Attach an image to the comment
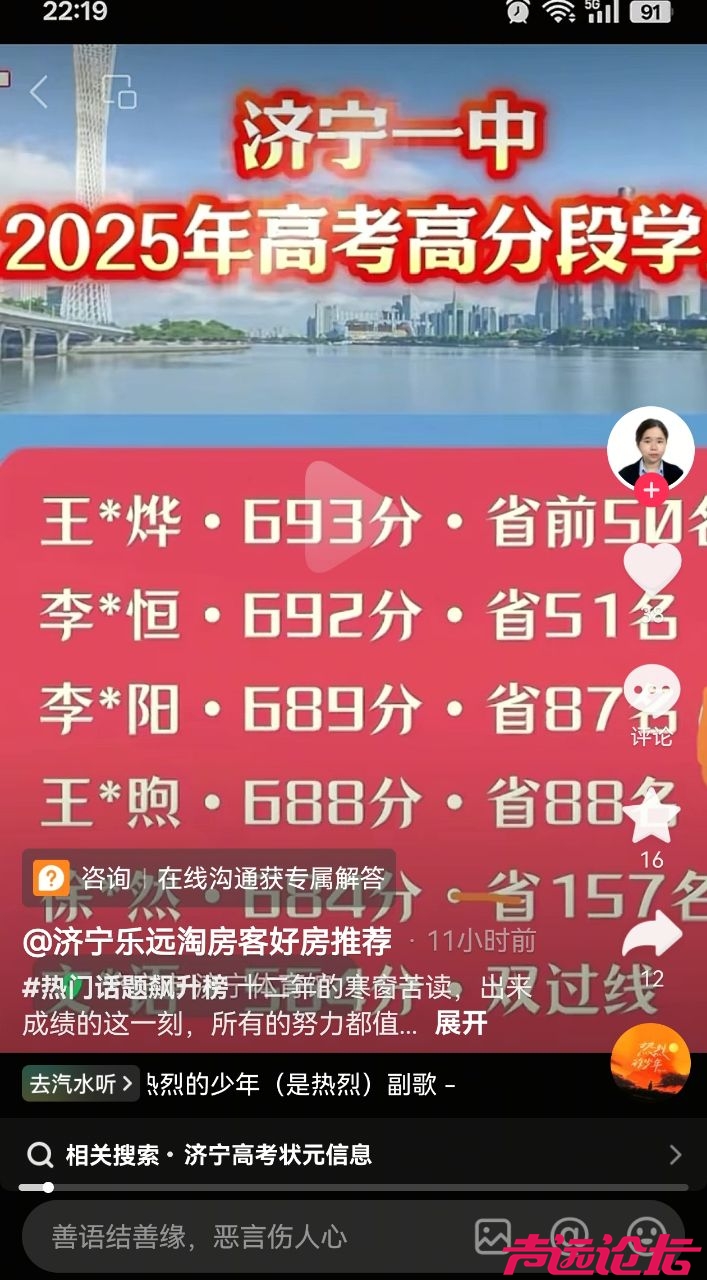The image size is (707, 1280). coord(493,1236)
